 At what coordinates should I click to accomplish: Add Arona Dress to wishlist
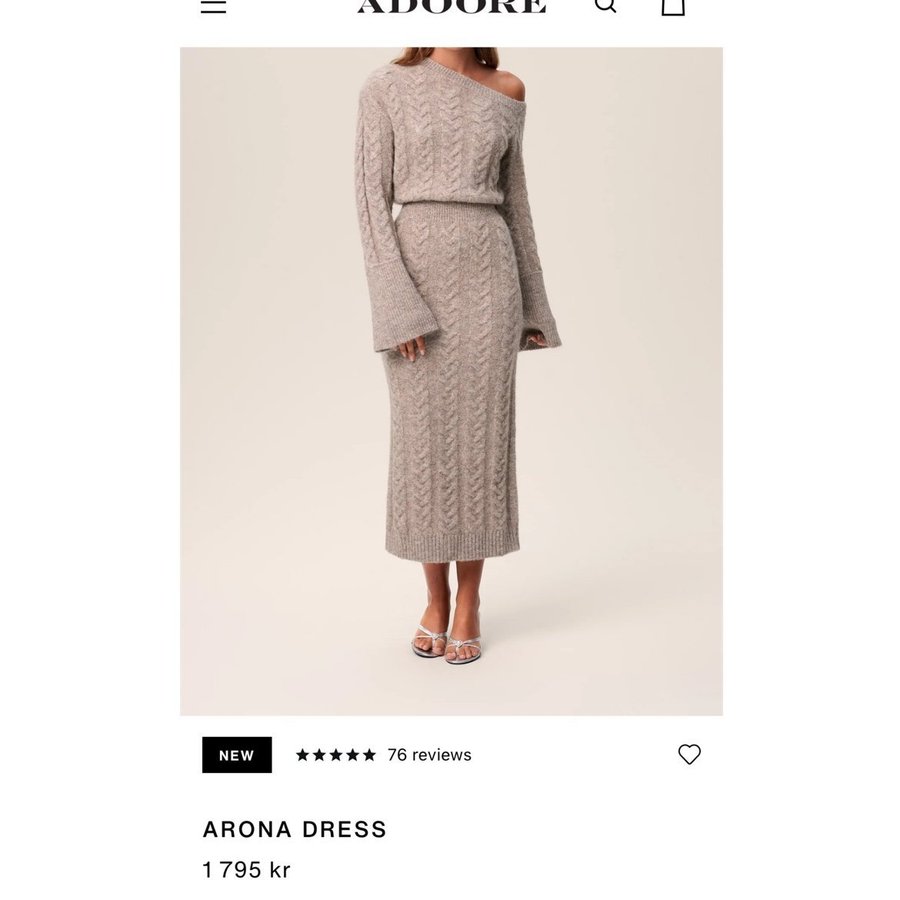[689, 755]
